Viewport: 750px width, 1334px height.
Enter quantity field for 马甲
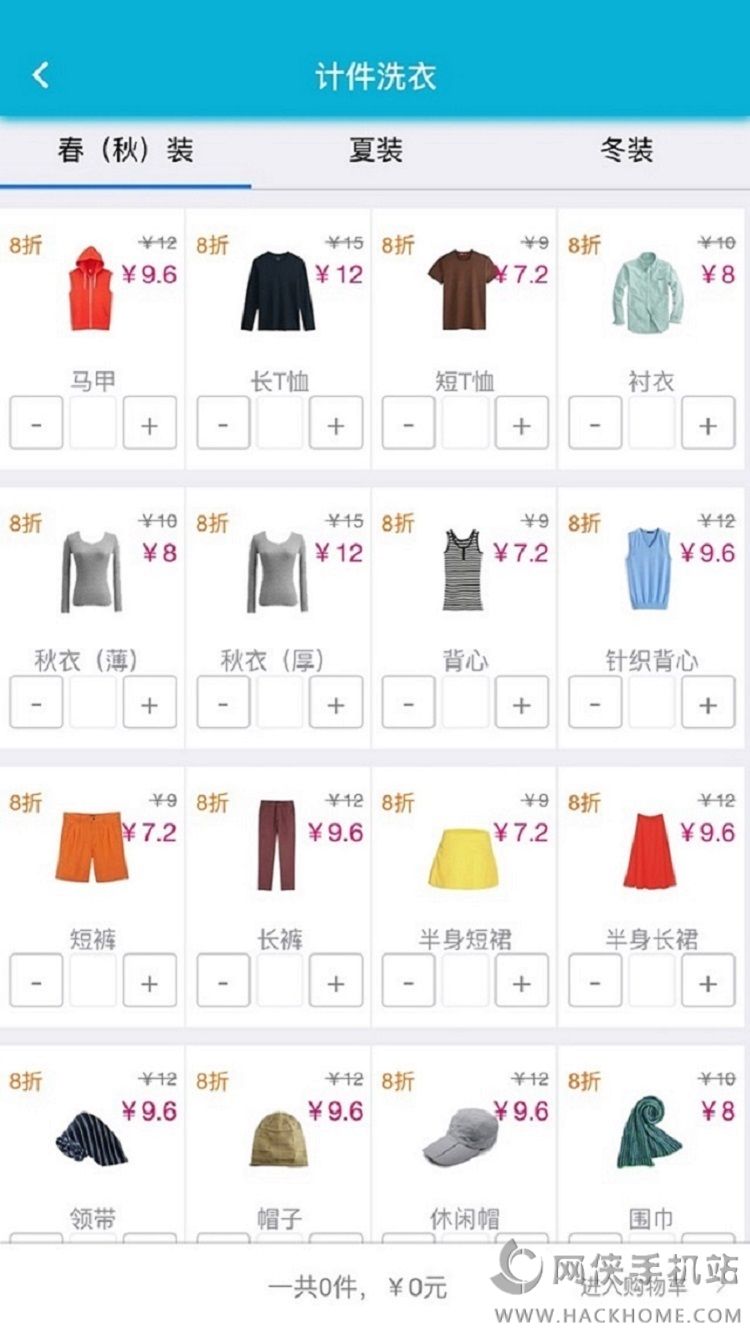click(93, 424)
